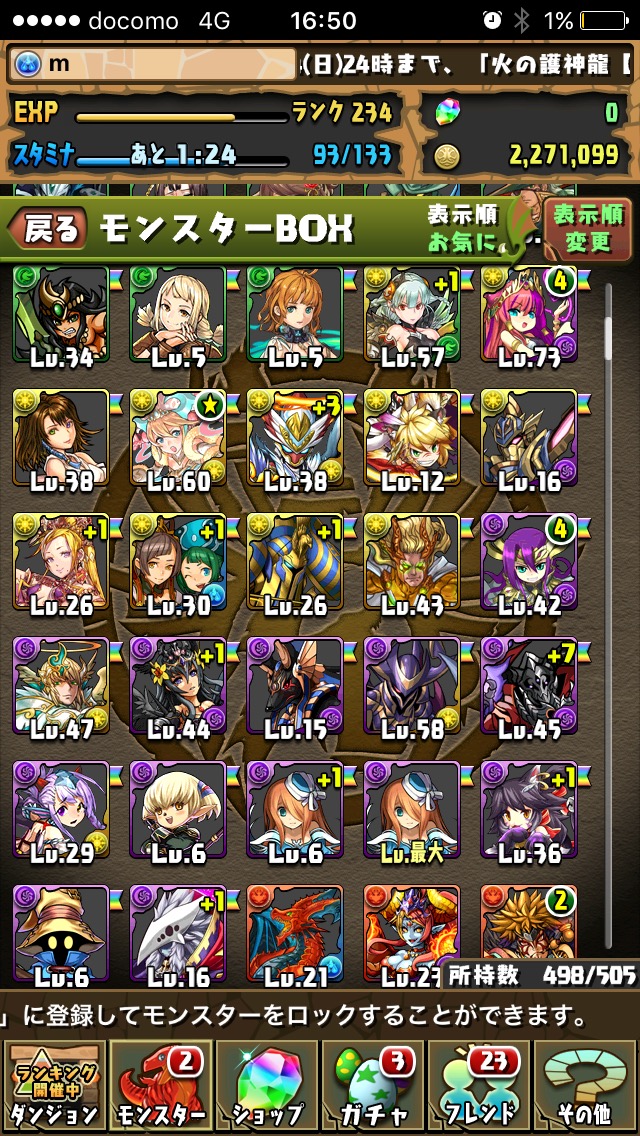Open the ダンジョン tab
Viewport: 640px width, 1136px height.
pyautogui.click(x=54, y=1087)
